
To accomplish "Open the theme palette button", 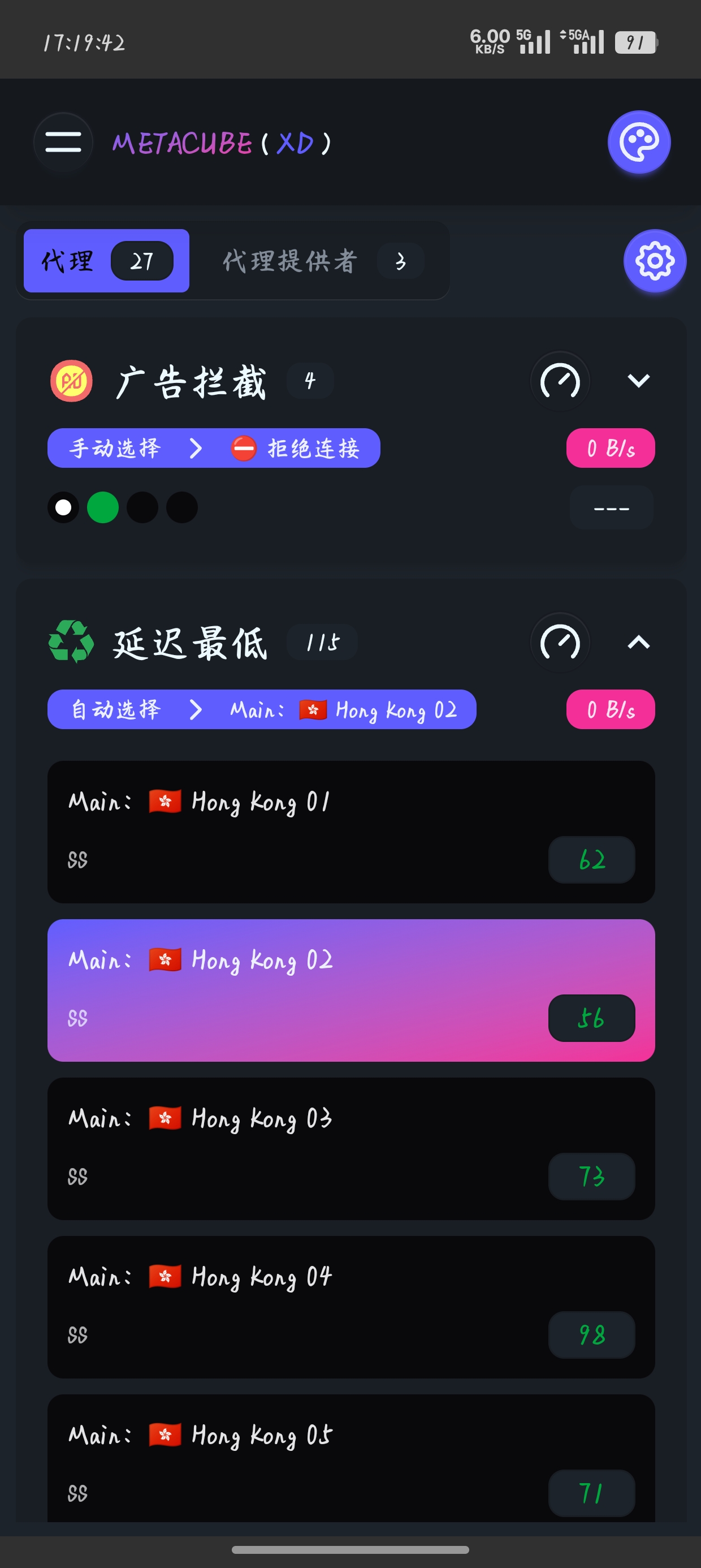I will click(638, 143).
